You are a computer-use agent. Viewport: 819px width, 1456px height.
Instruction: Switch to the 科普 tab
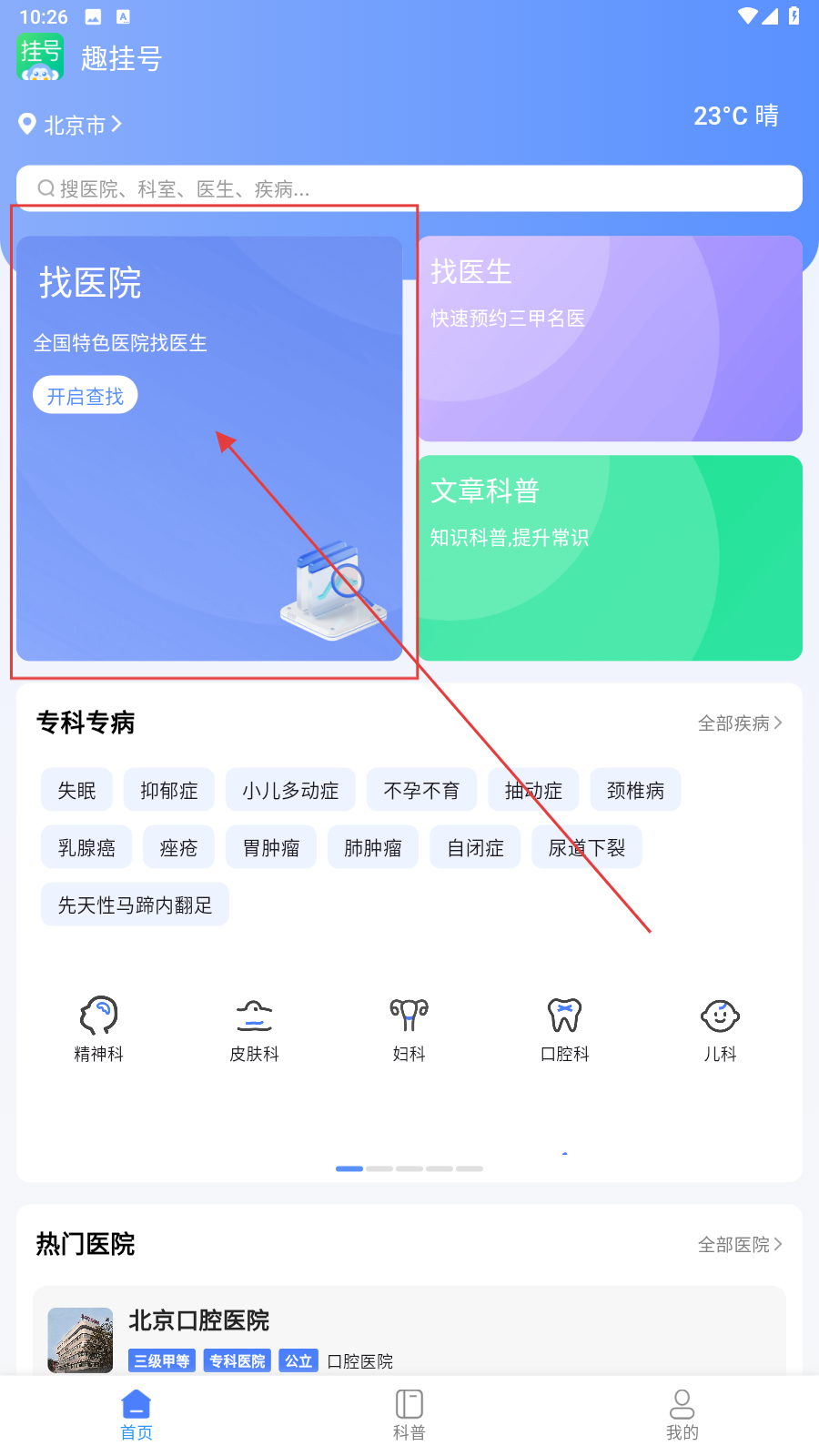409,1414
